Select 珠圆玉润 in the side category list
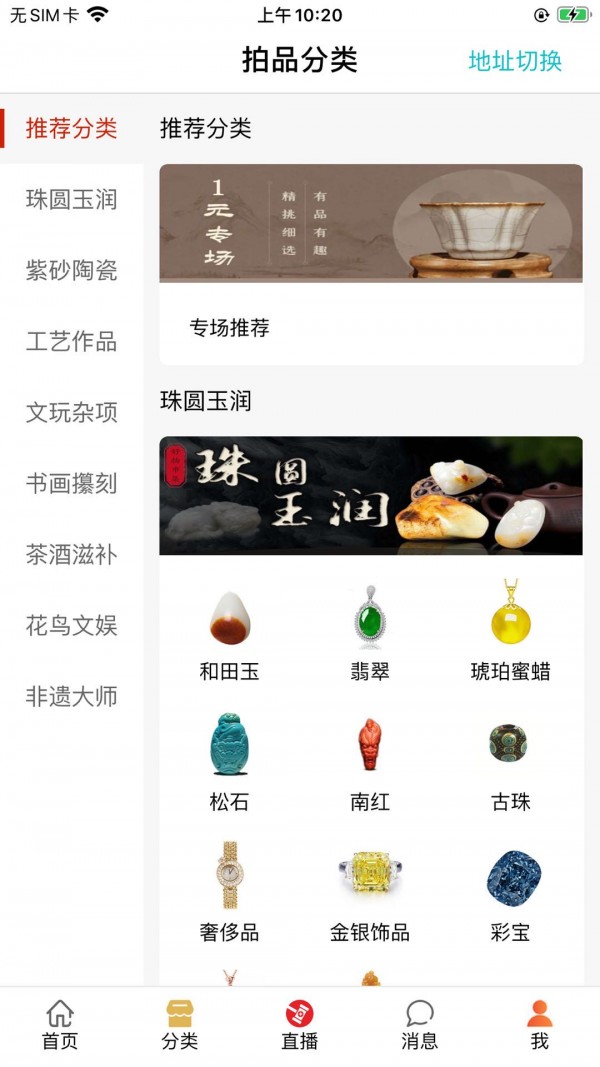Image resolution: width=600 pixels, height=1067 pixels. pyautogui.click(x=71, y=199)
